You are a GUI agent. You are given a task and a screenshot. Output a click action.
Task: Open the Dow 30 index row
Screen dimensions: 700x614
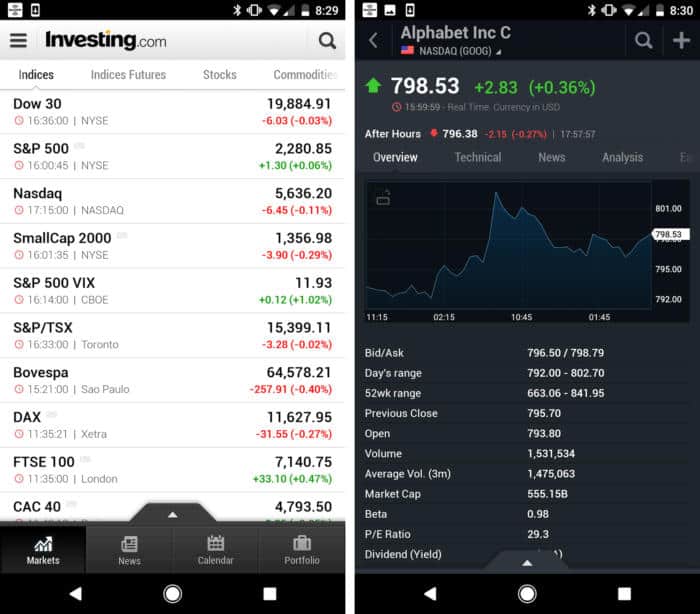(x=172, y=111)
